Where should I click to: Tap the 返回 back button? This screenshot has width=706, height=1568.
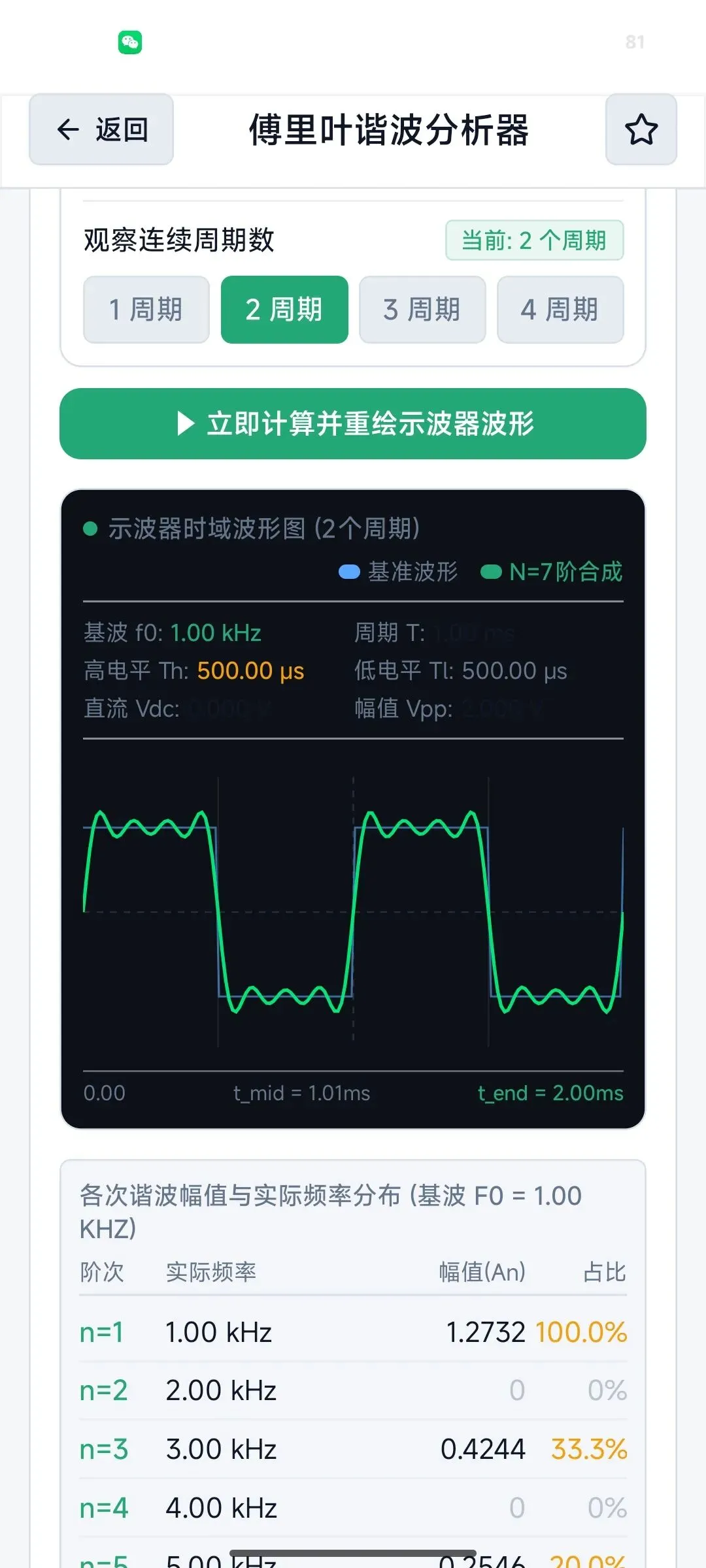click(x=101, y=129)
